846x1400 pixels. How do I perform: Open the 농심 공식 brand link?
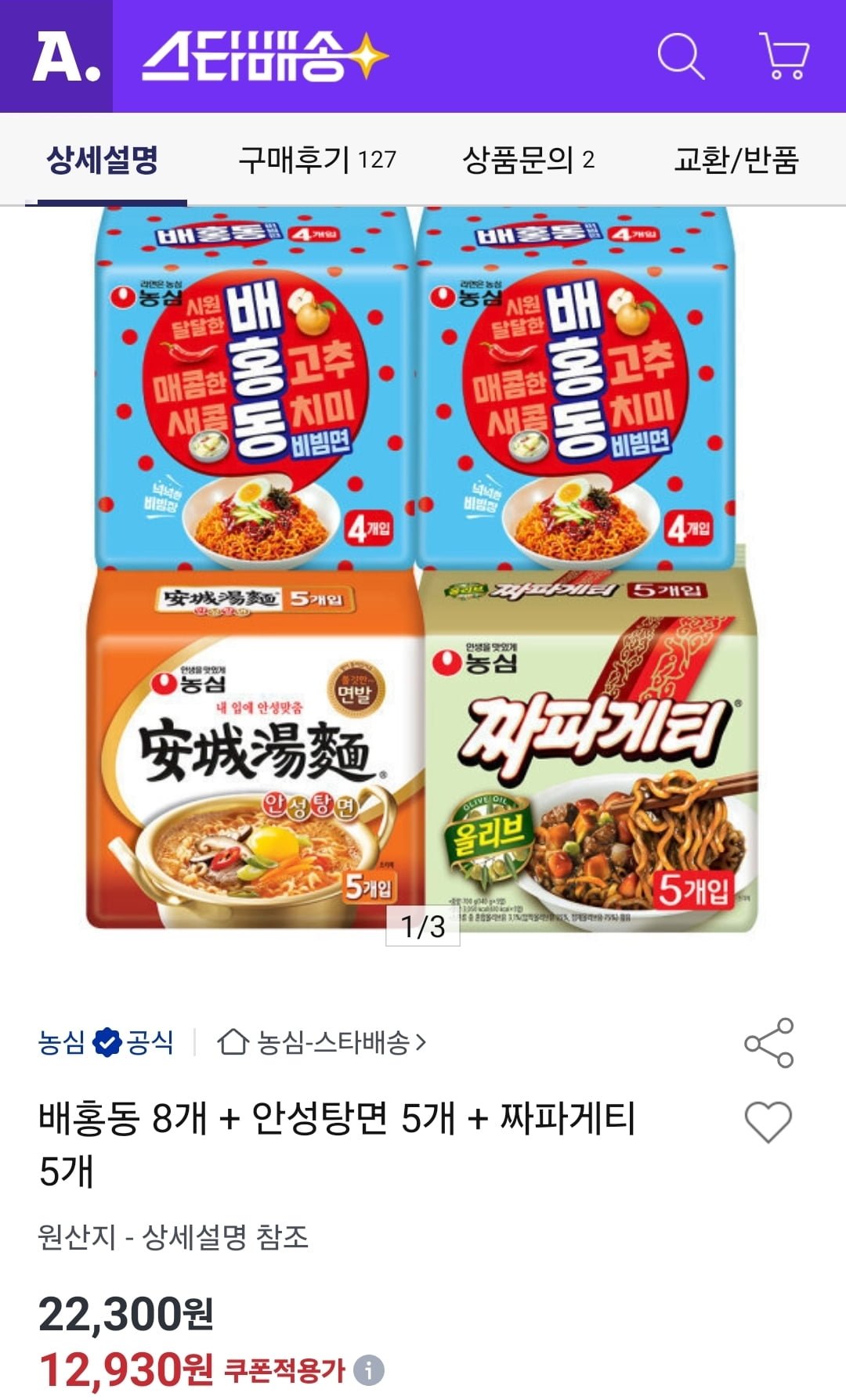pos(106,1043)
